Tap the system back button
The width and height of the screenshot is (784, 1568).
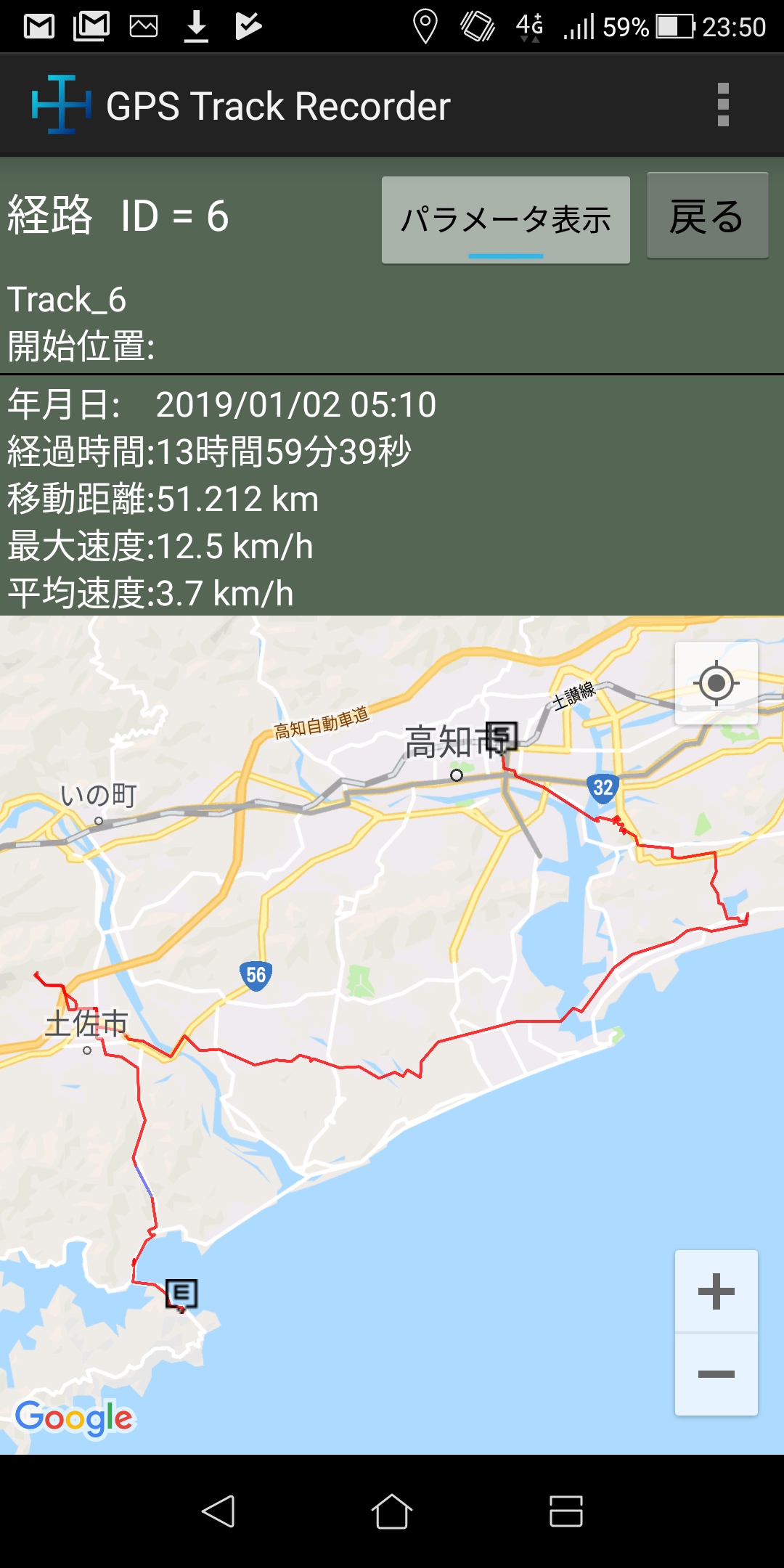218,1511
